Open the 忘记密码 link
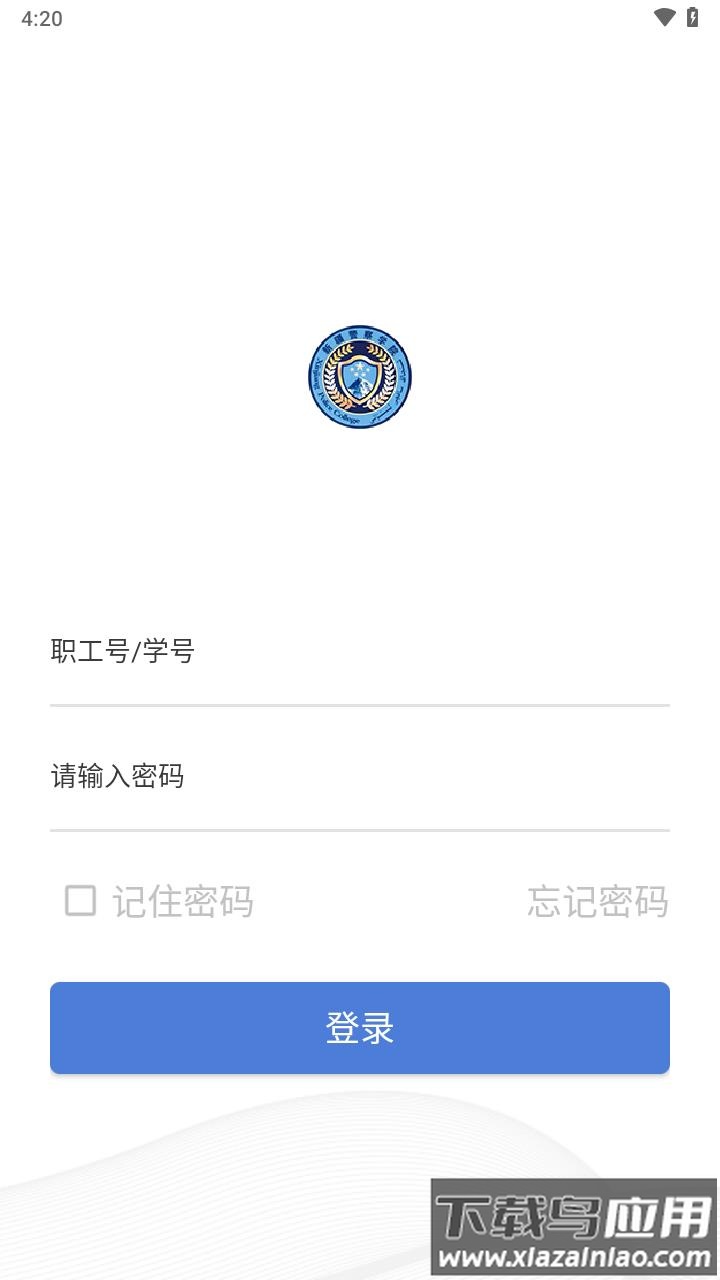The image size is (720, 1280). click(597, 902)
